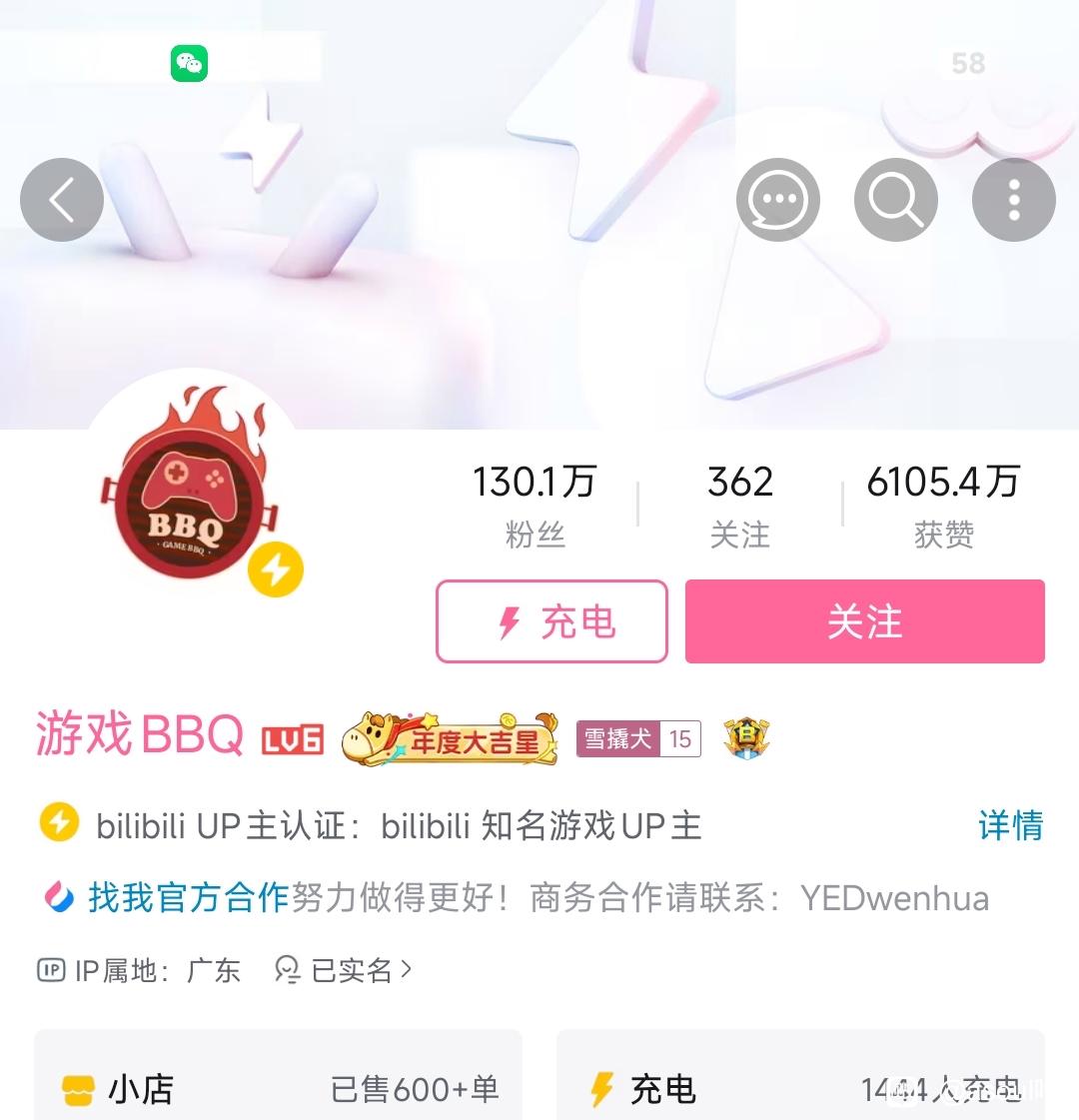This screenshot has width=1079, height=1120.
Task: Open the message chat bubble icon
Action: click(x=778, y=200)
